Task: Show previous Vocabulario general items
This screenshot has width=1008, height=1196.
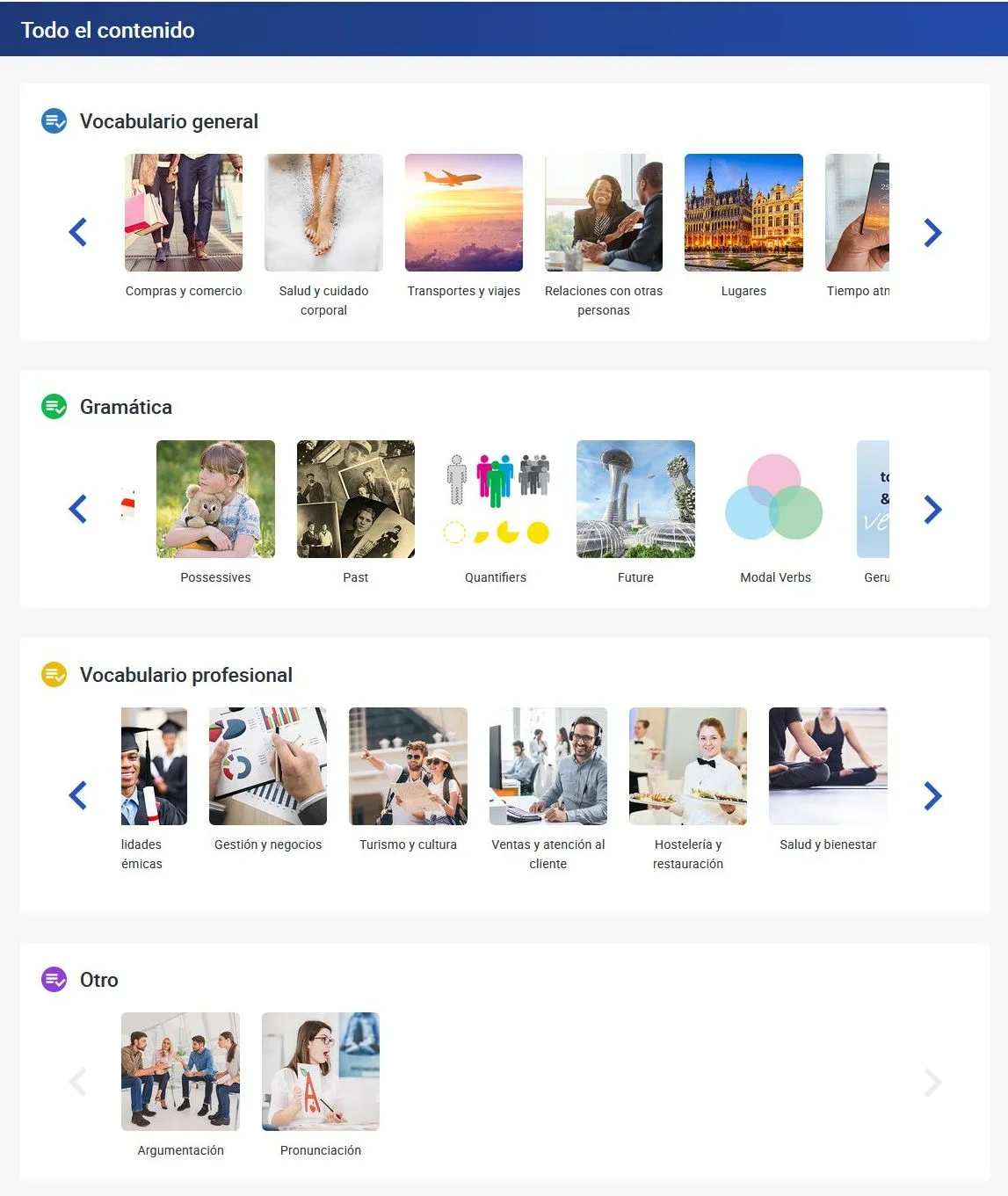Action: pyautogui.click(x=78, y=233)
